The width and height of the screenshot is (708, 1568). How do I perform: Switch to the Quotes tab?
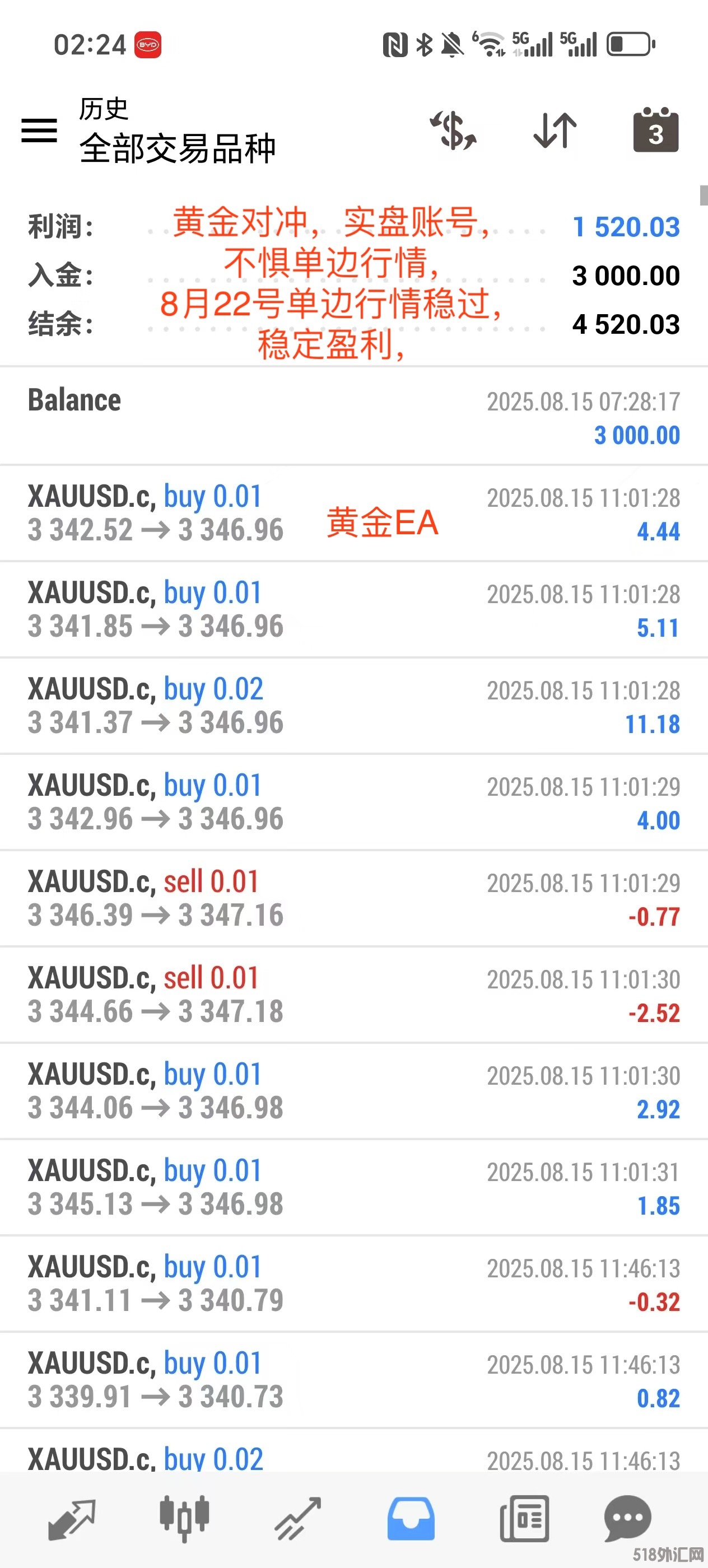pos(72,1519)
